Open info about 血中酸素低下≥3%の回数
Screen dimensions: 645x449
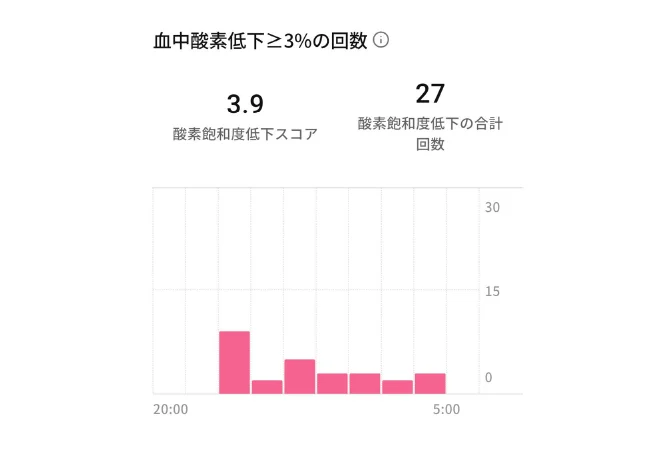(380, 41)
